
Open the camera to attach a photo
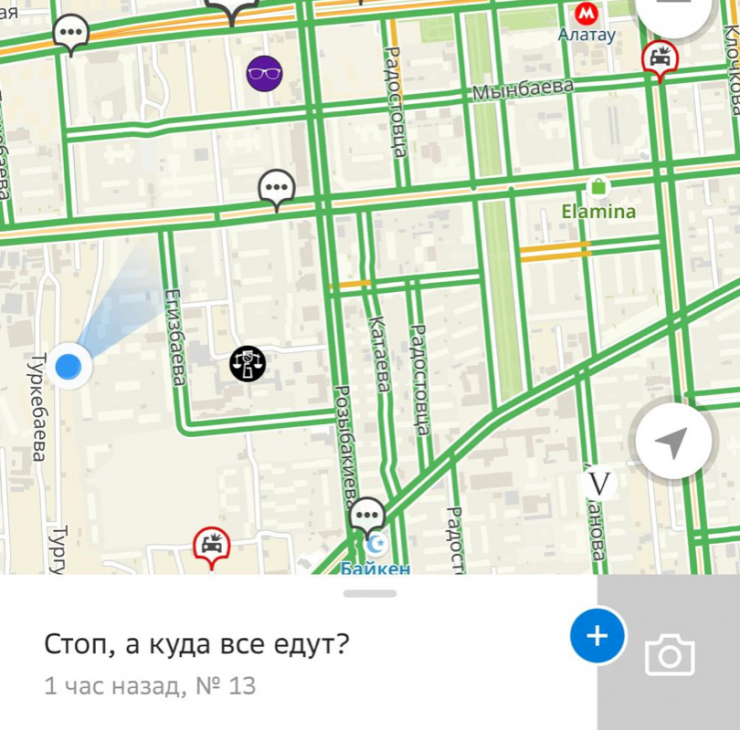click(669, 654)
